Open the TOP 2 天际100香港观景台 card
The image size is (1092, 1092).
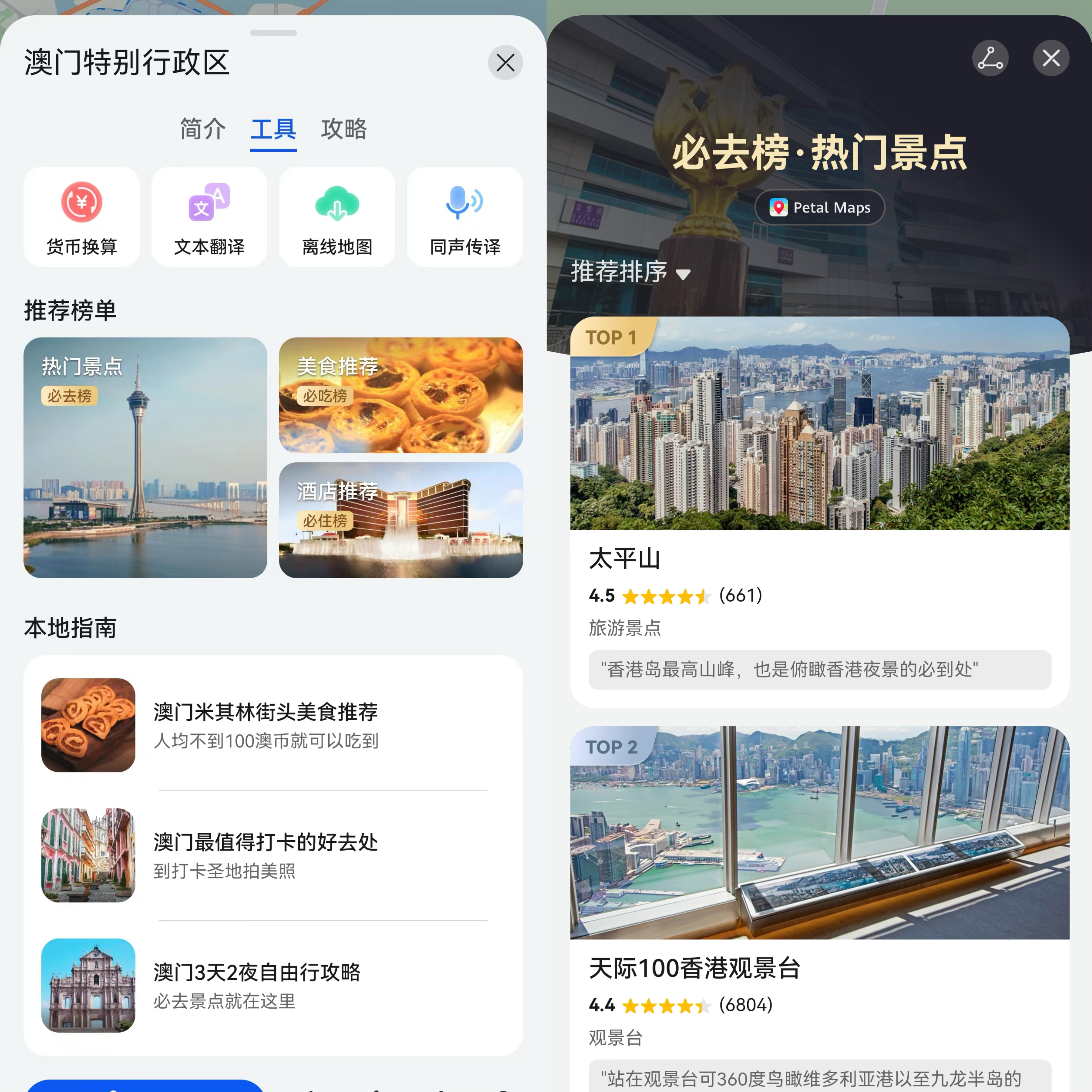(820, 904)
